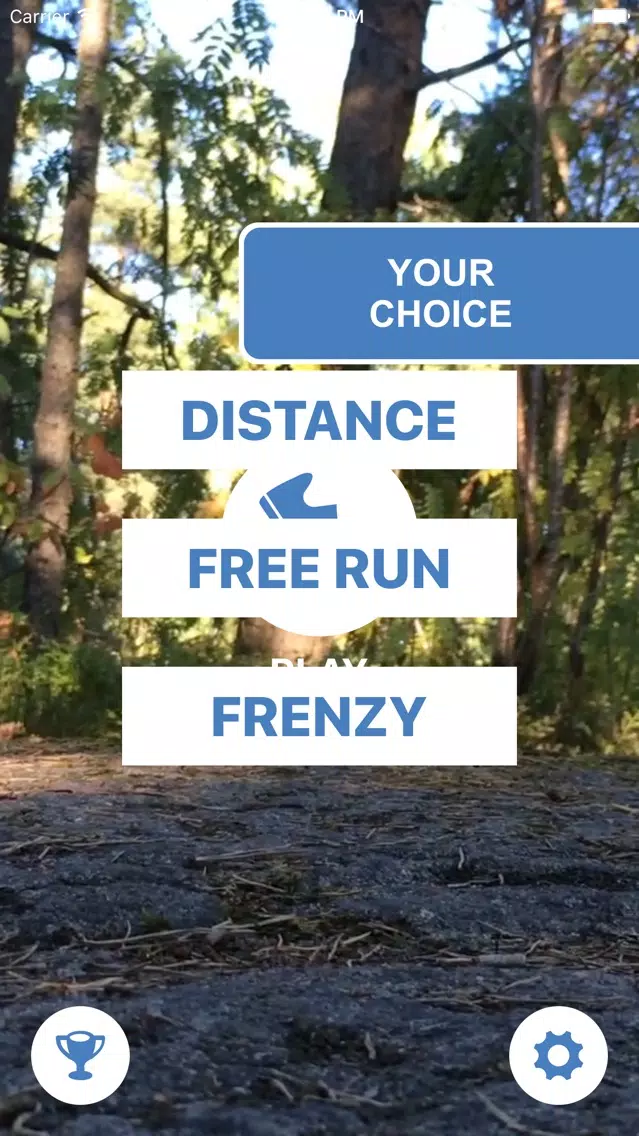Select the DISTANCE game mode
The width and height of the screenshot is (639, 1136).
point(319,420)
